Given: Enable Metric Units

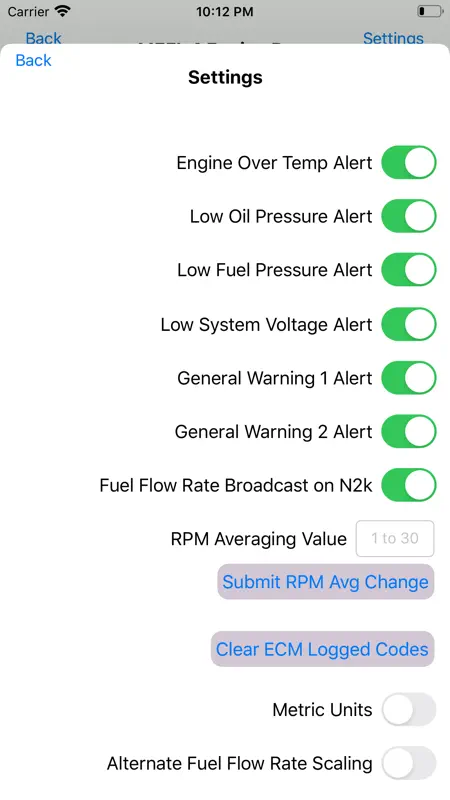Looking at the screenshot, I should tap(409, 709).
